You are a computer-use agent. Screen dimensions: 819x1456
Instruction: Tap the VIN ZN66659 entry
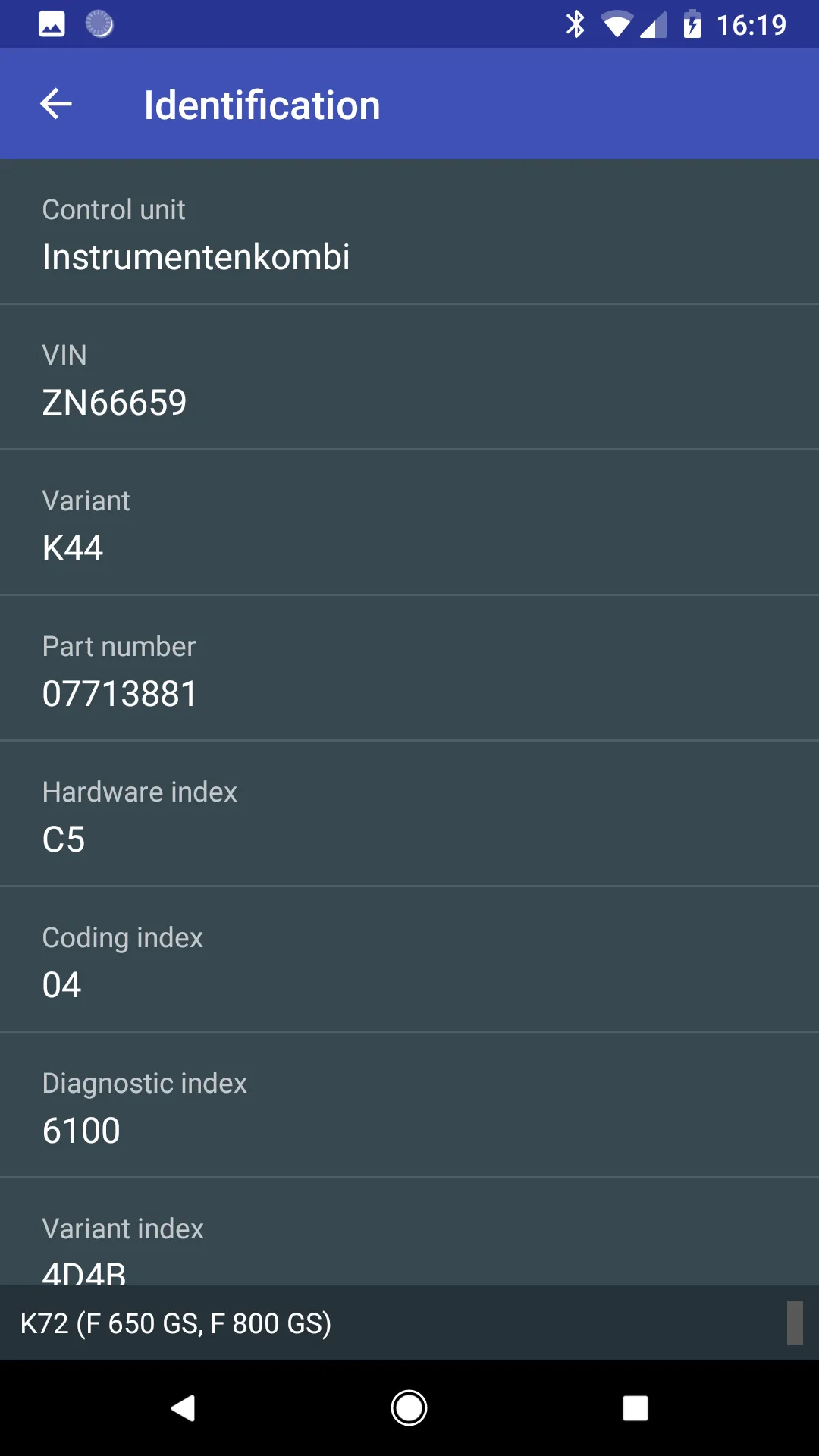click(x=409, y=379)
